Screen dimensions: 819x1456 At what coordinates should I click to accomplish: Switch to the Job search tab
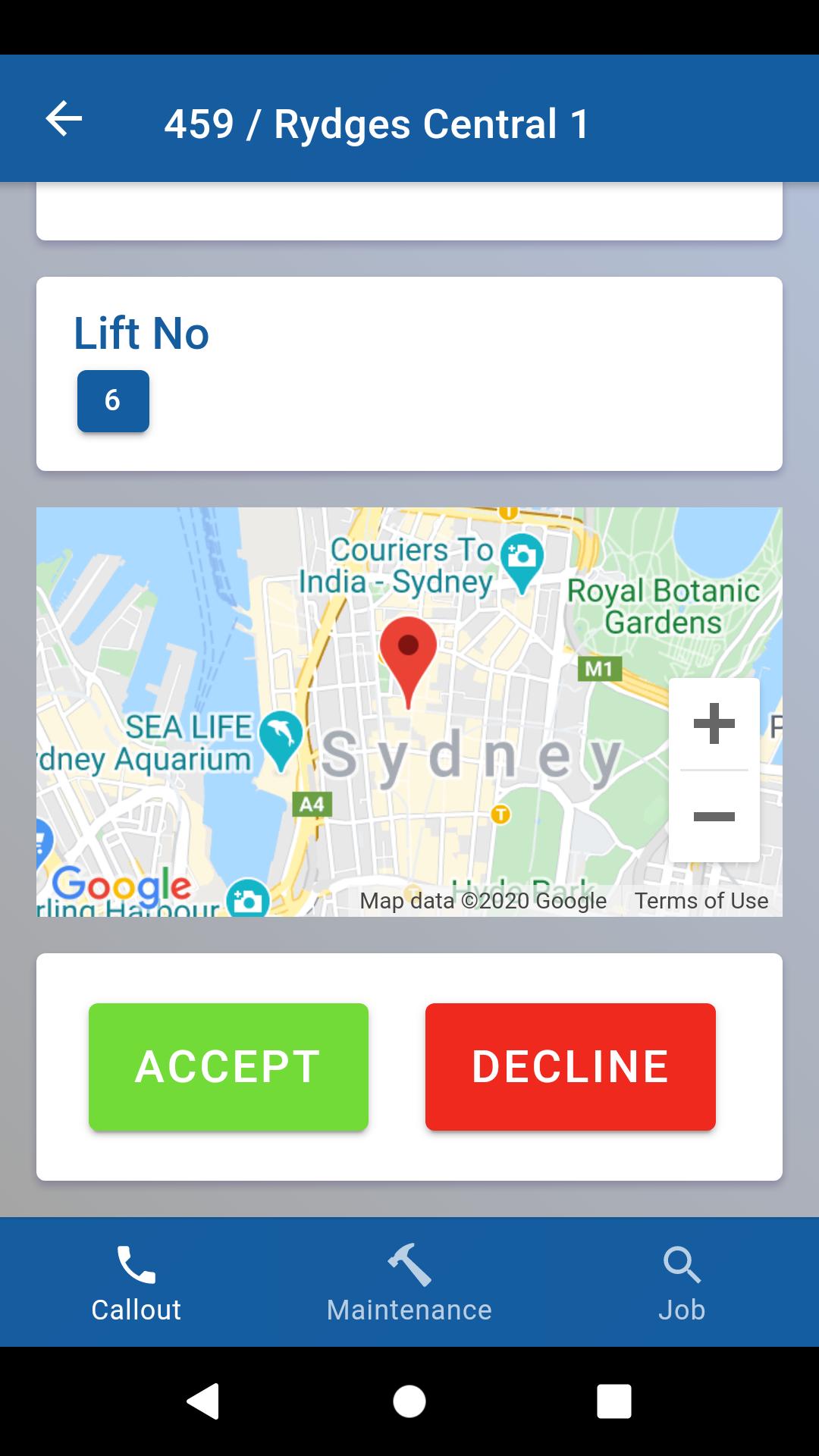[x=682, y=1282]
